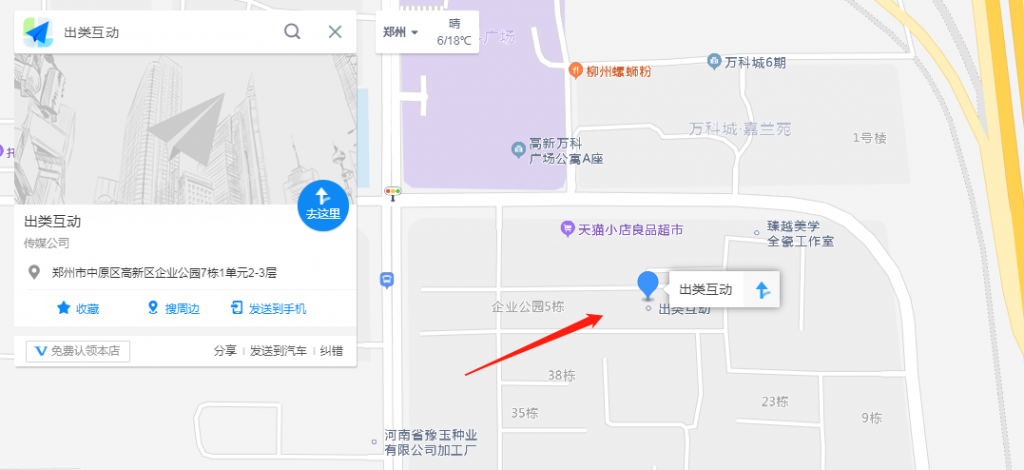The height and width of the screenshot is (470, 1024).
Task: Tap the route arrow in the 出类互动 map popup
Action: 762,291
